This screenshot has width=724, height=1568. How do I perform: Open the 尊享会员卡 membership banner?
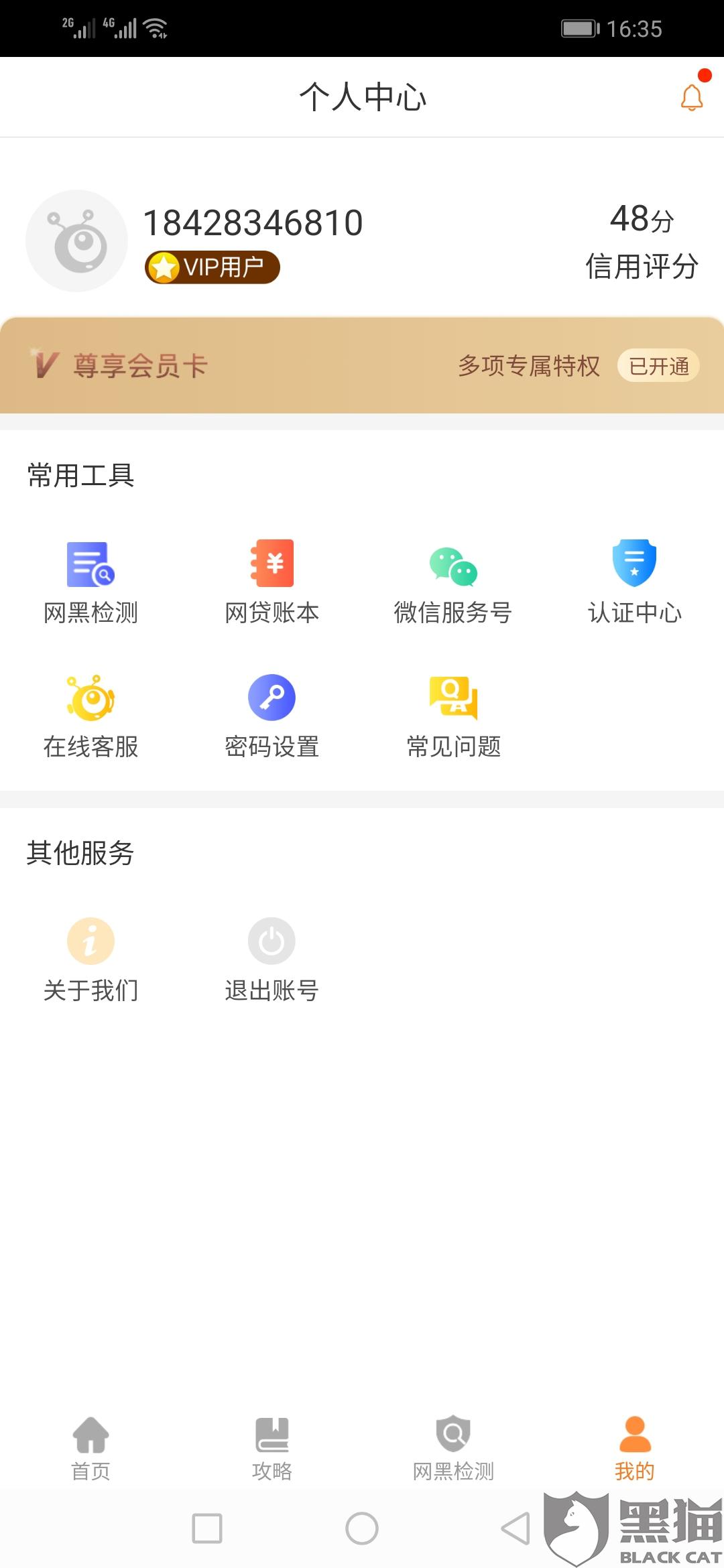coord(362,365)
